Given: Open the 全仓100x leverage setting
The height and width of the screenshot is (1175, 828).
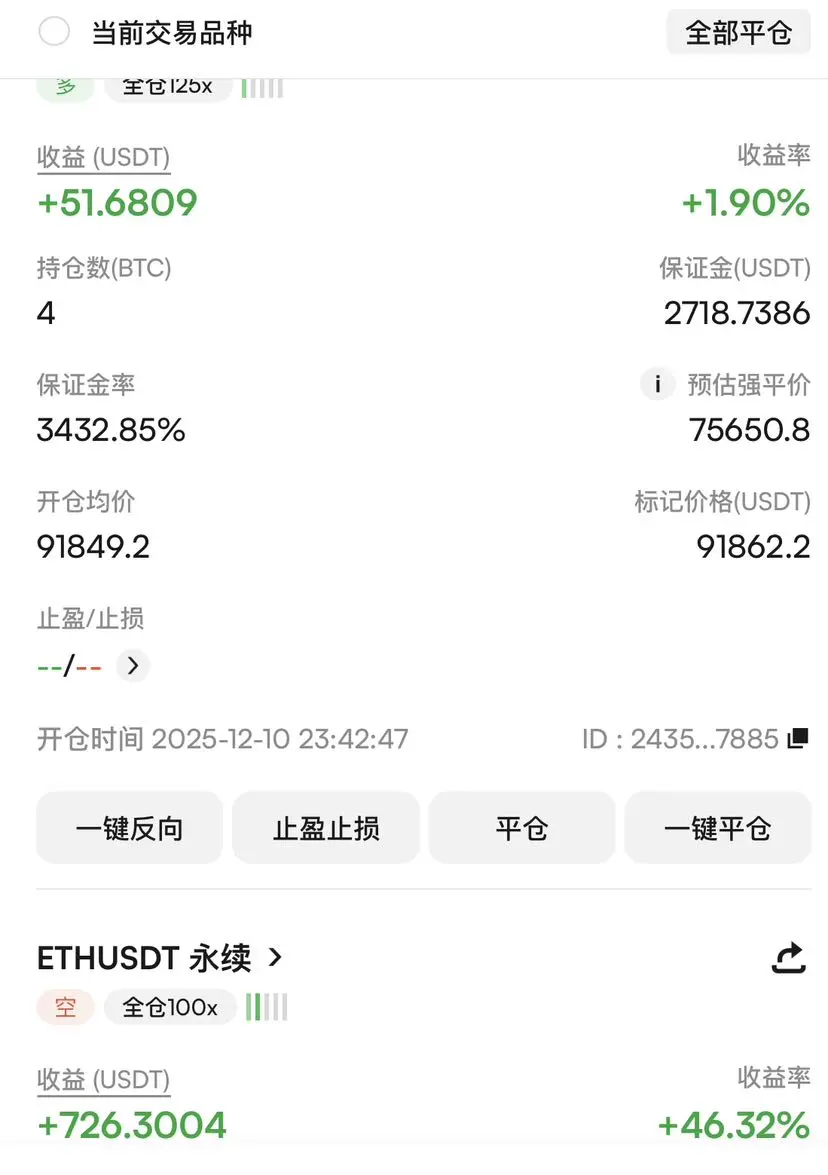Looking at the screenshot, I should coord(170,1007).
